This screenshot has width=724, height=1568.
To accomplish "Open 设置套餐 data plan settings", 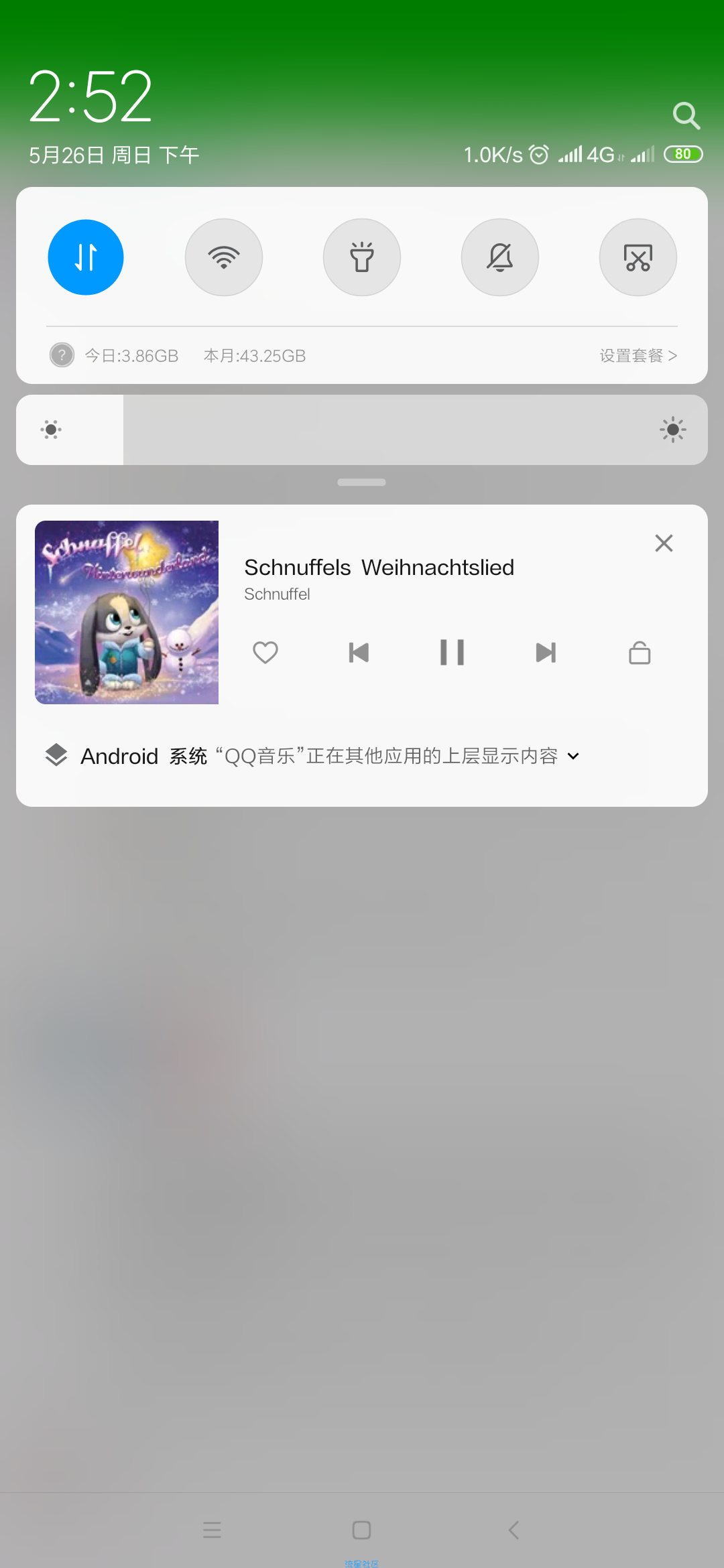I will [638, 356].
